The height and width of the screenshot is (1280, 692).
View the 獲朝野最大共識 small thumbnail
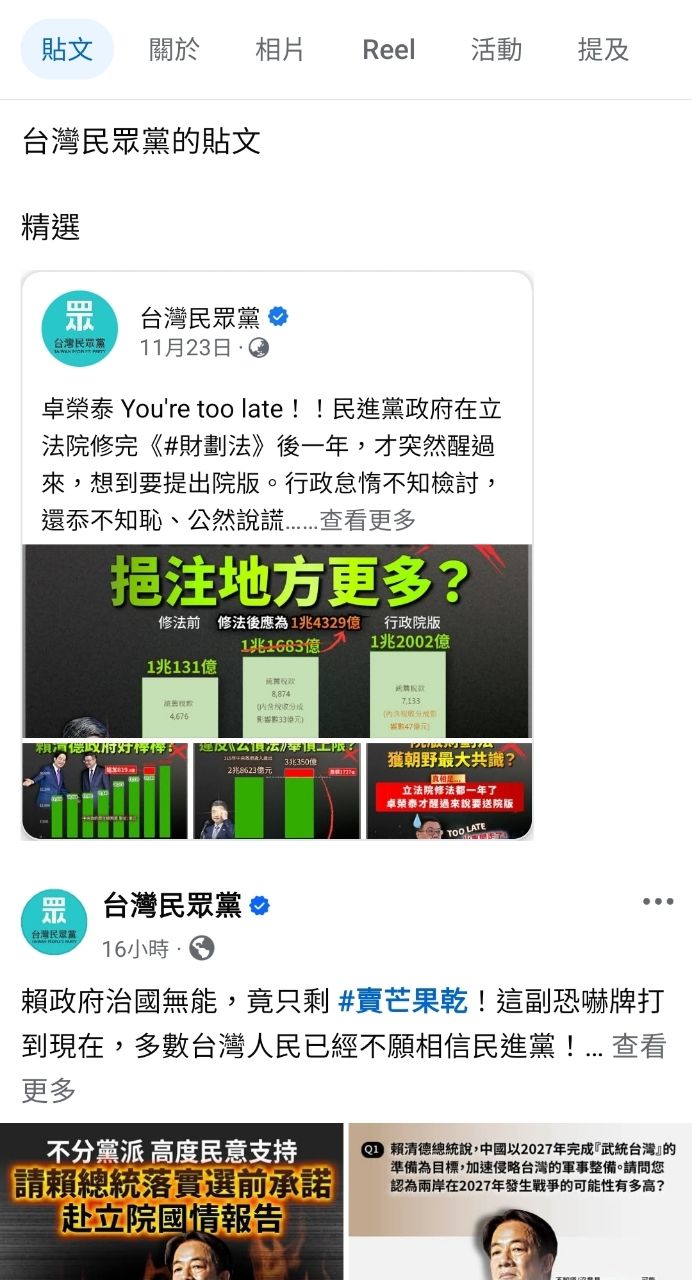449,790
